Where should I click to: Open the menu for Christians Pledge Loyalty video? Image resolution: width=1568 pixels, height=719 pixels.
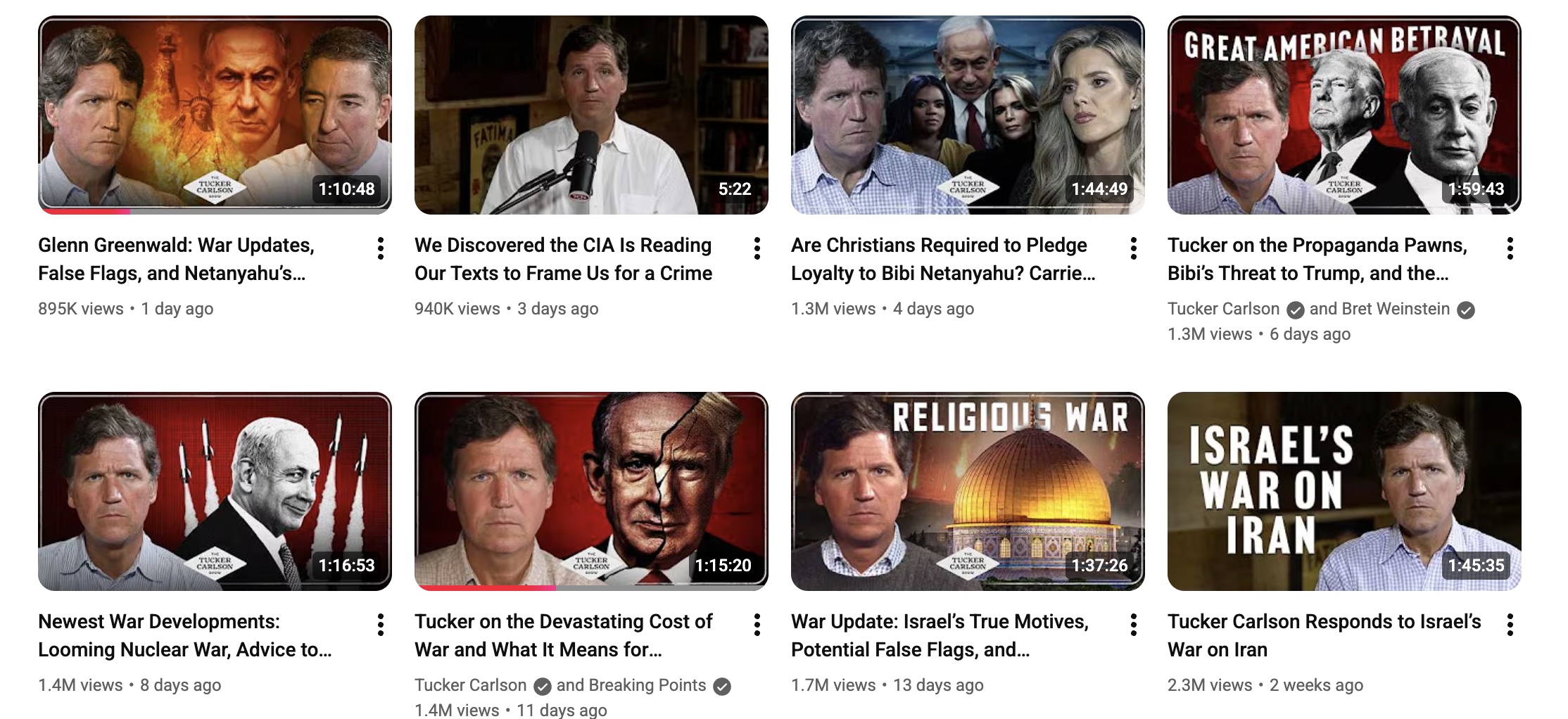point(1134,248)
